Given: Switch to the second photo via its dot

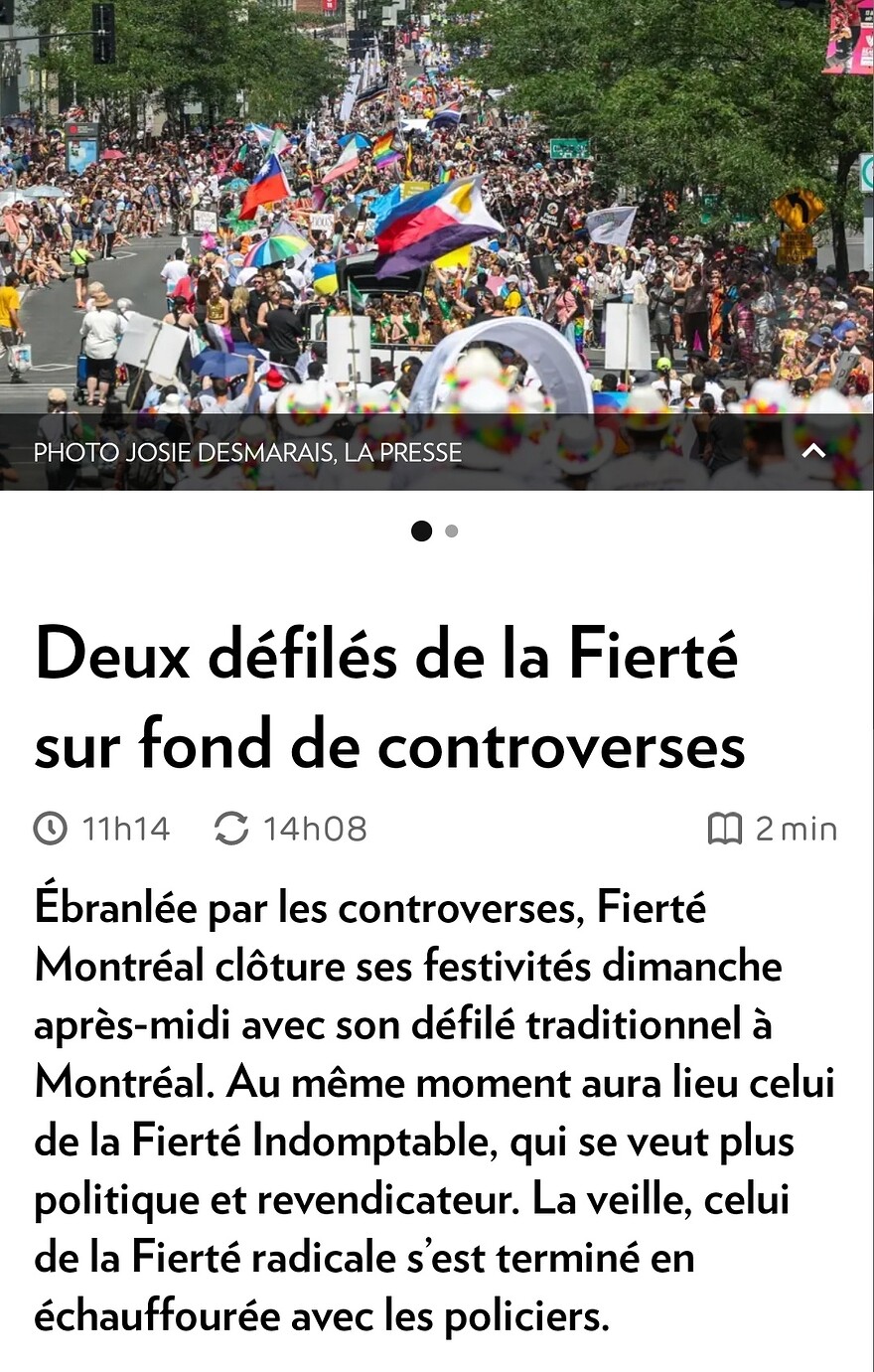Looking at the screenshot, I should (452, 532).
